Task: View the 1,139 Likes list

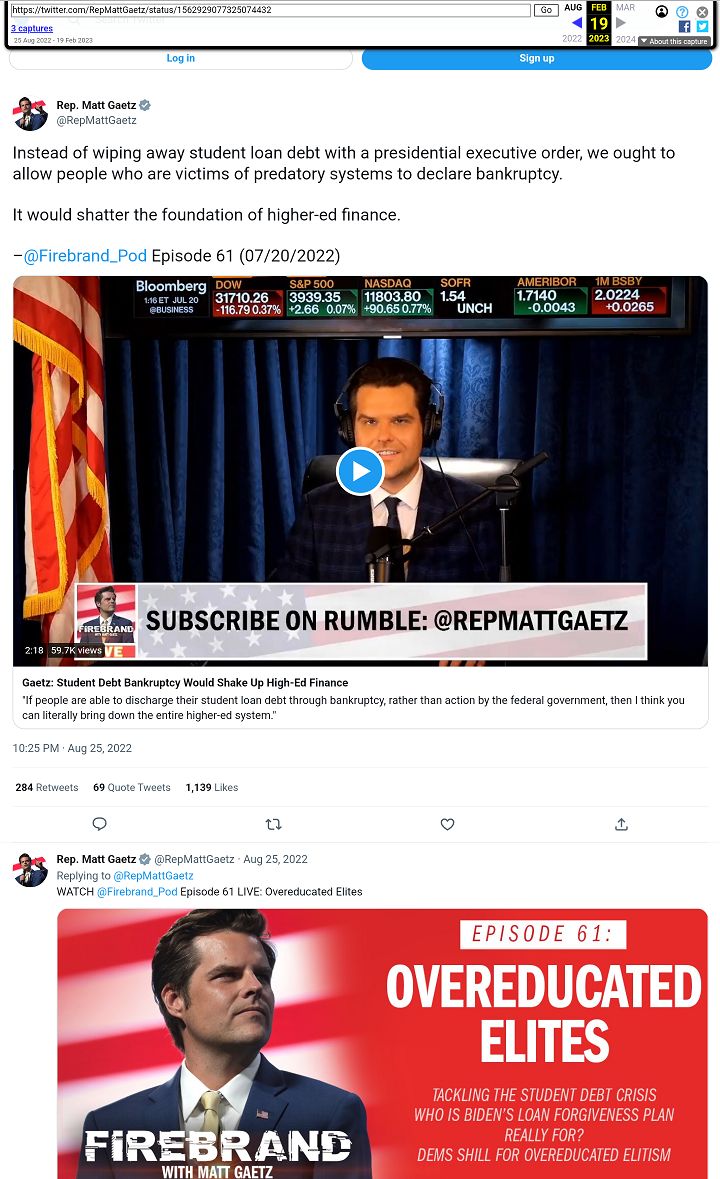Action: pyautogui.click(x=212, y=787)
